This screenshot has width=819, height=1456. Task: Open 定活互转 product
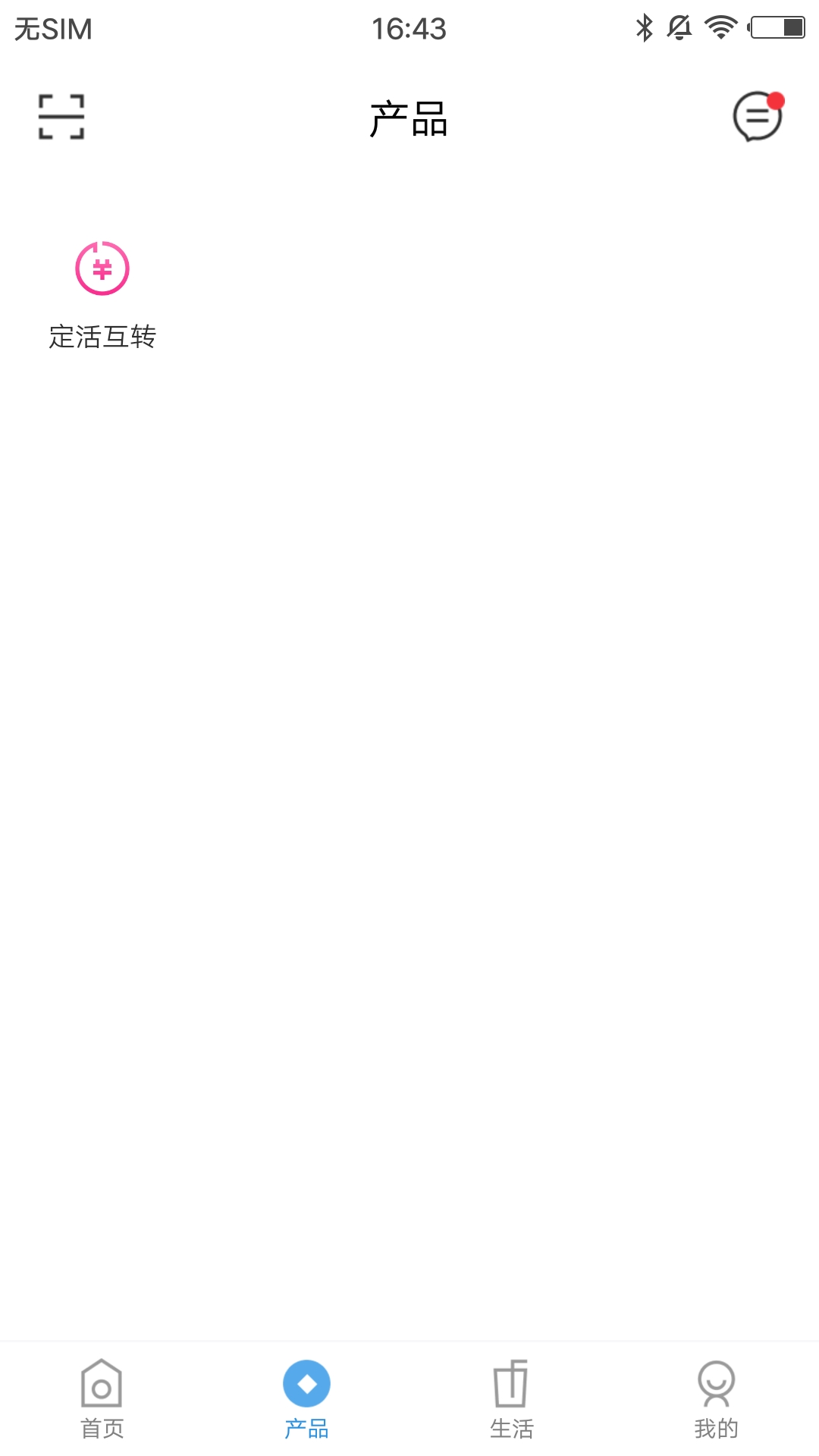click(x=102, y=296)
